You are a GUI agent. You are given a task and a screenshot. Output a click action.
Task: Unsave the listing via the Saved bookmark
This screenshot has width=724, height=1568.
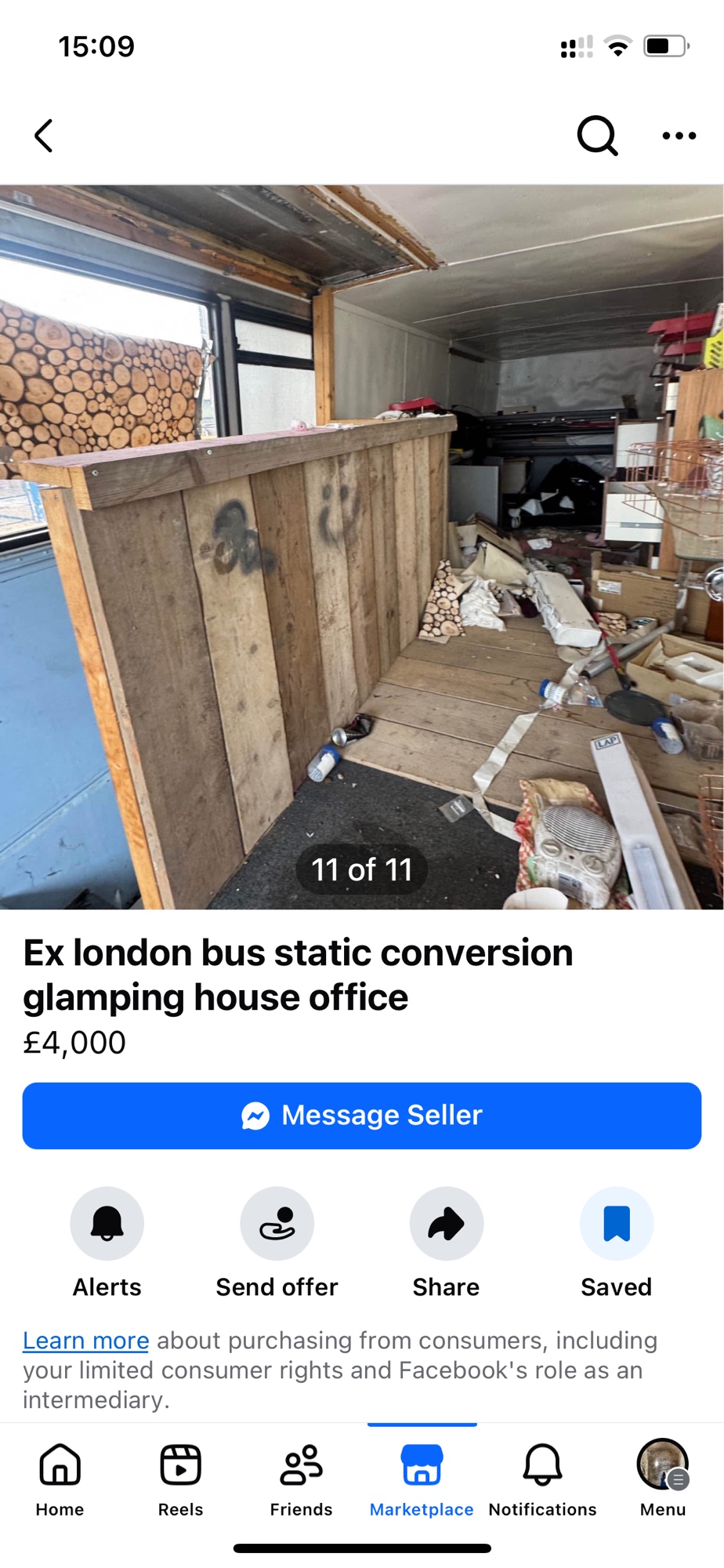click(616, 1224)
